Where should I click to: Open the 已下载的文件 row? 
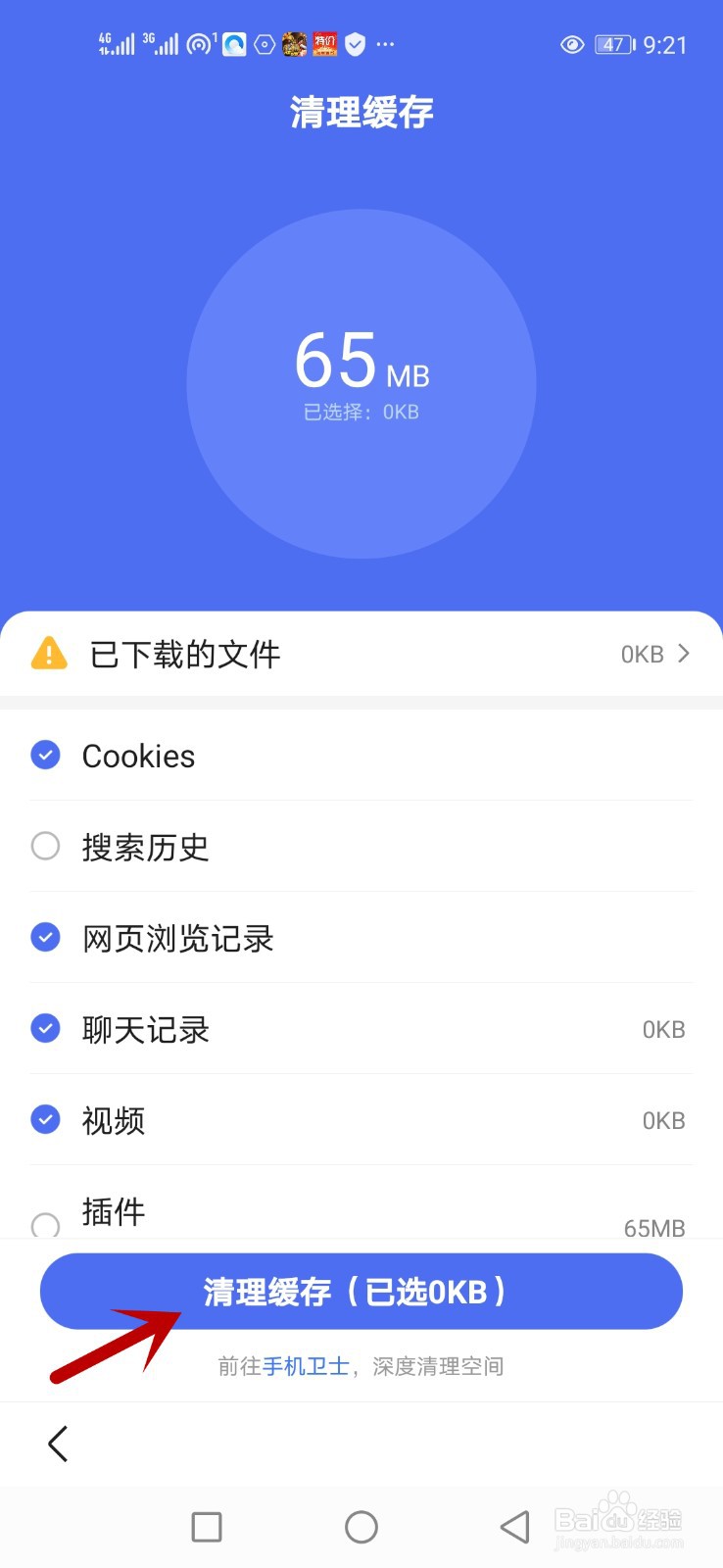pos(361,654)
